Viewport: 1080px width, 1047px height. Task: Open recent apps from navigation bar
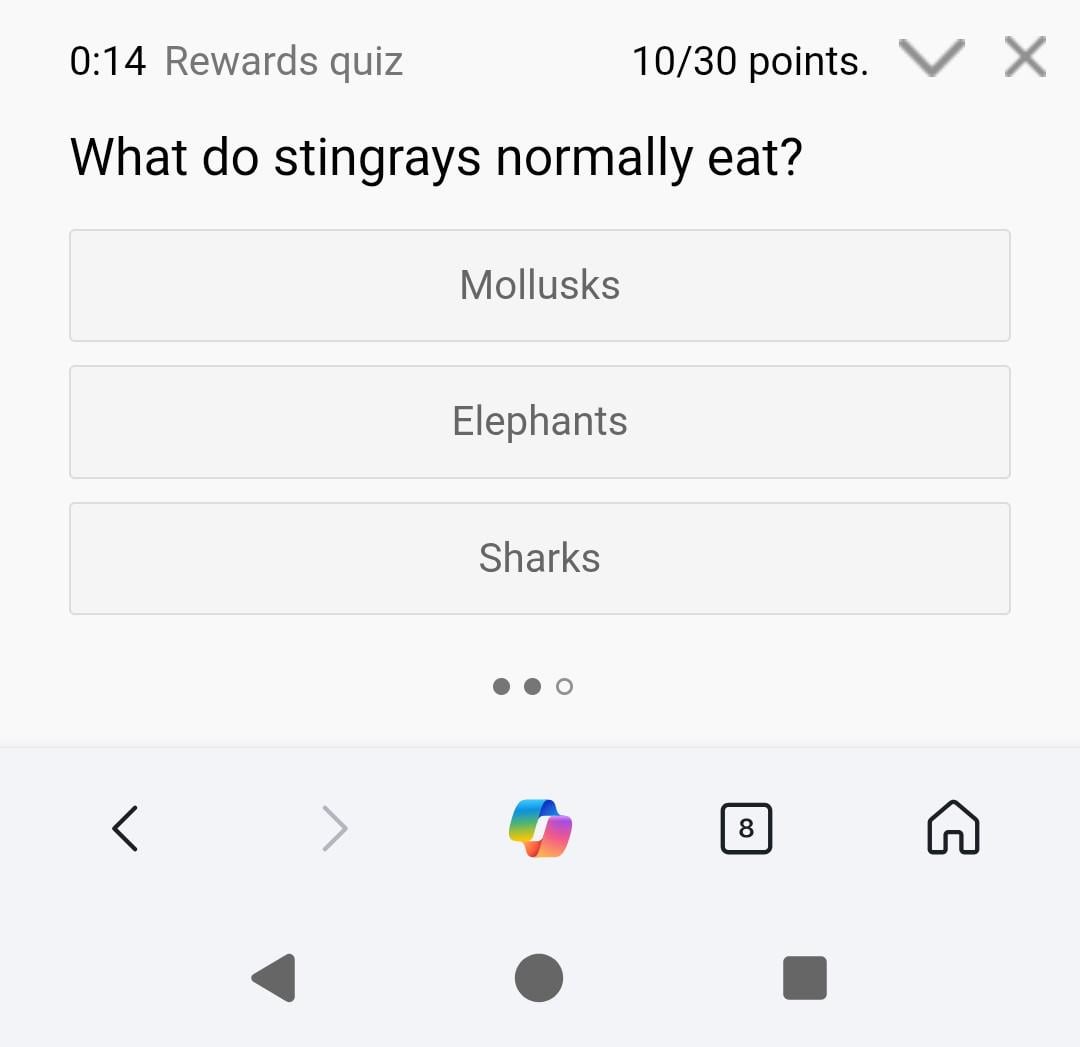click(804, 977)
